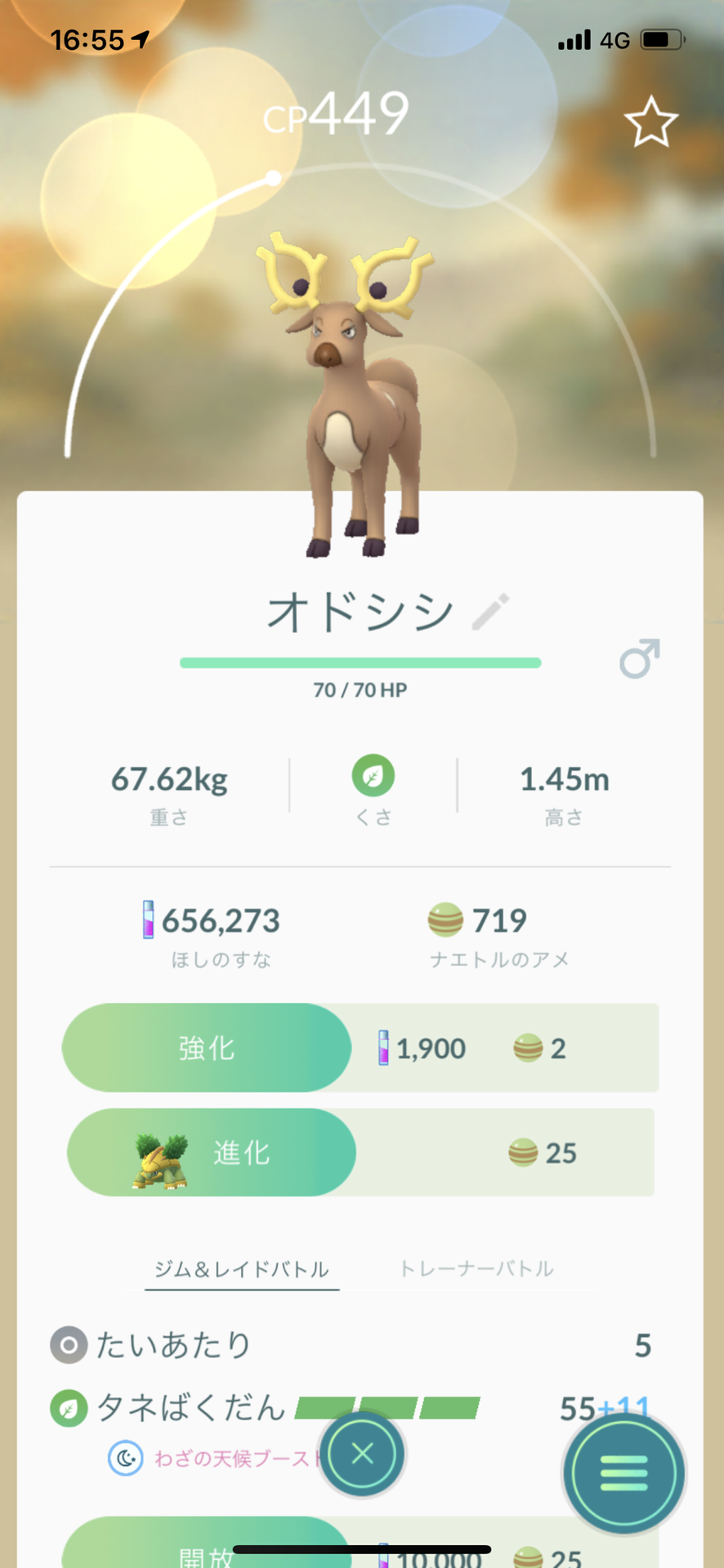Tap the 強化 power up button

[207, 1048]
